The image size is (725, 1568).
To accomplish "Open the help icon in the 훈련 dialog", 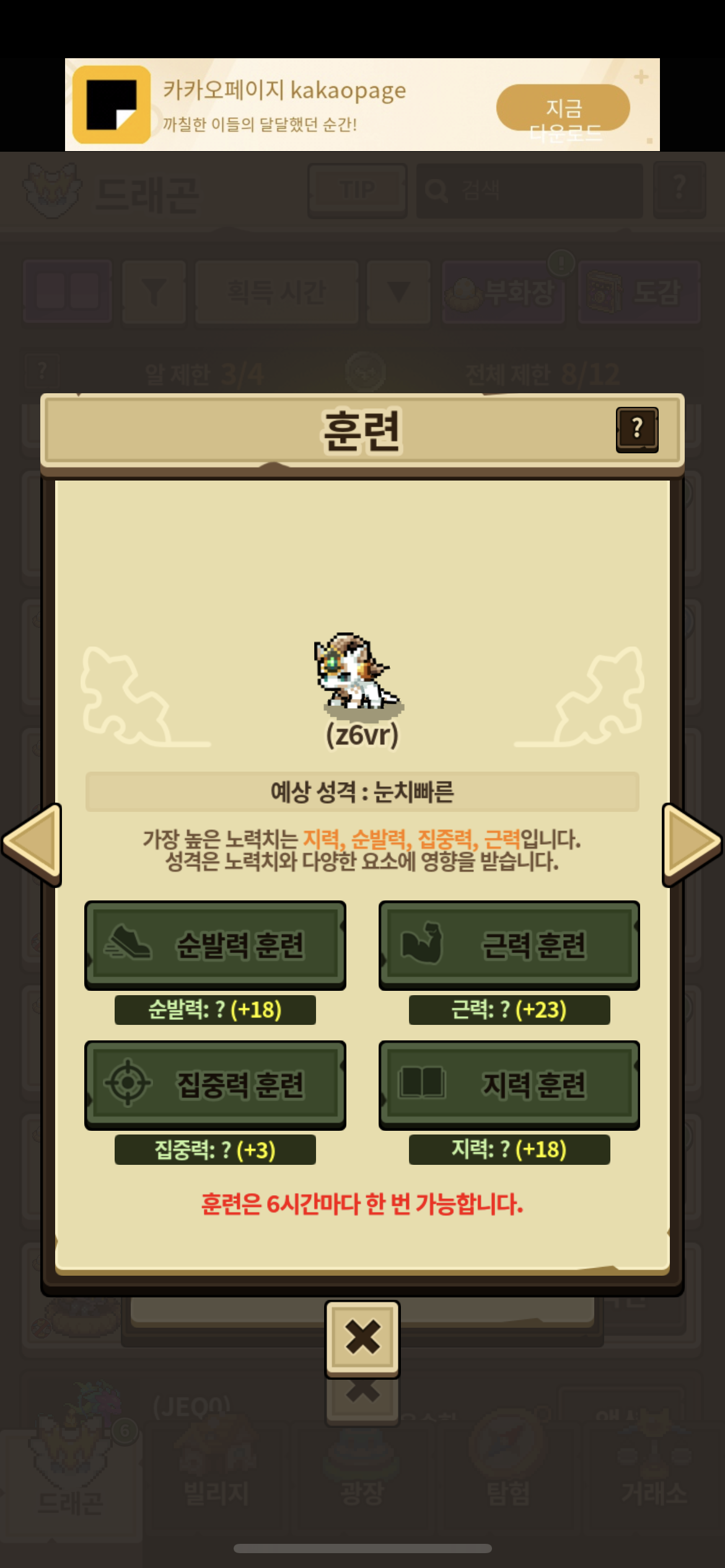I will coord(637,430).
